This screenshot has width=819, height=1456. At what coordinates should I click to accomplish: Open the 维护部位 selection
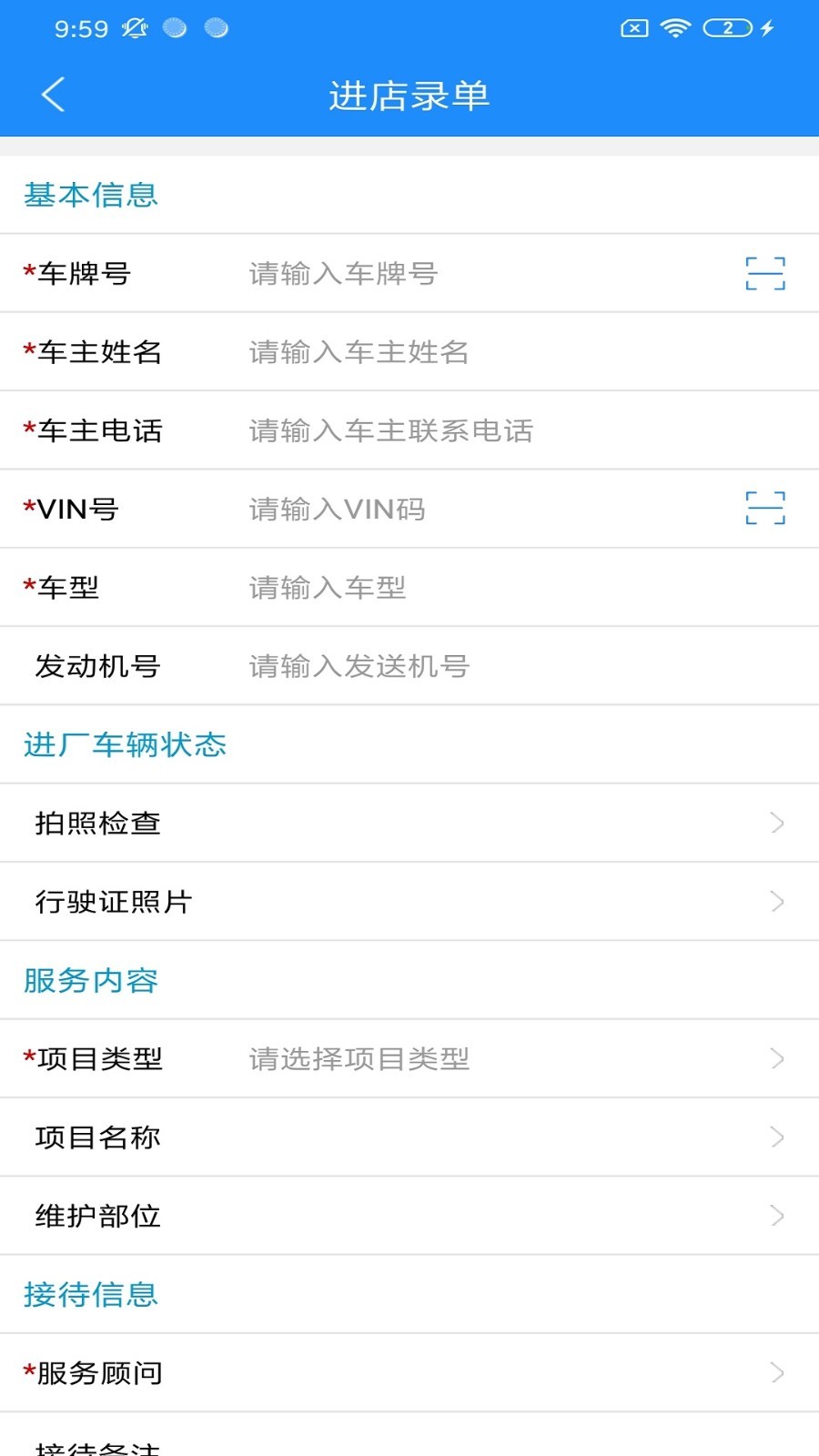coord(409,1216)
